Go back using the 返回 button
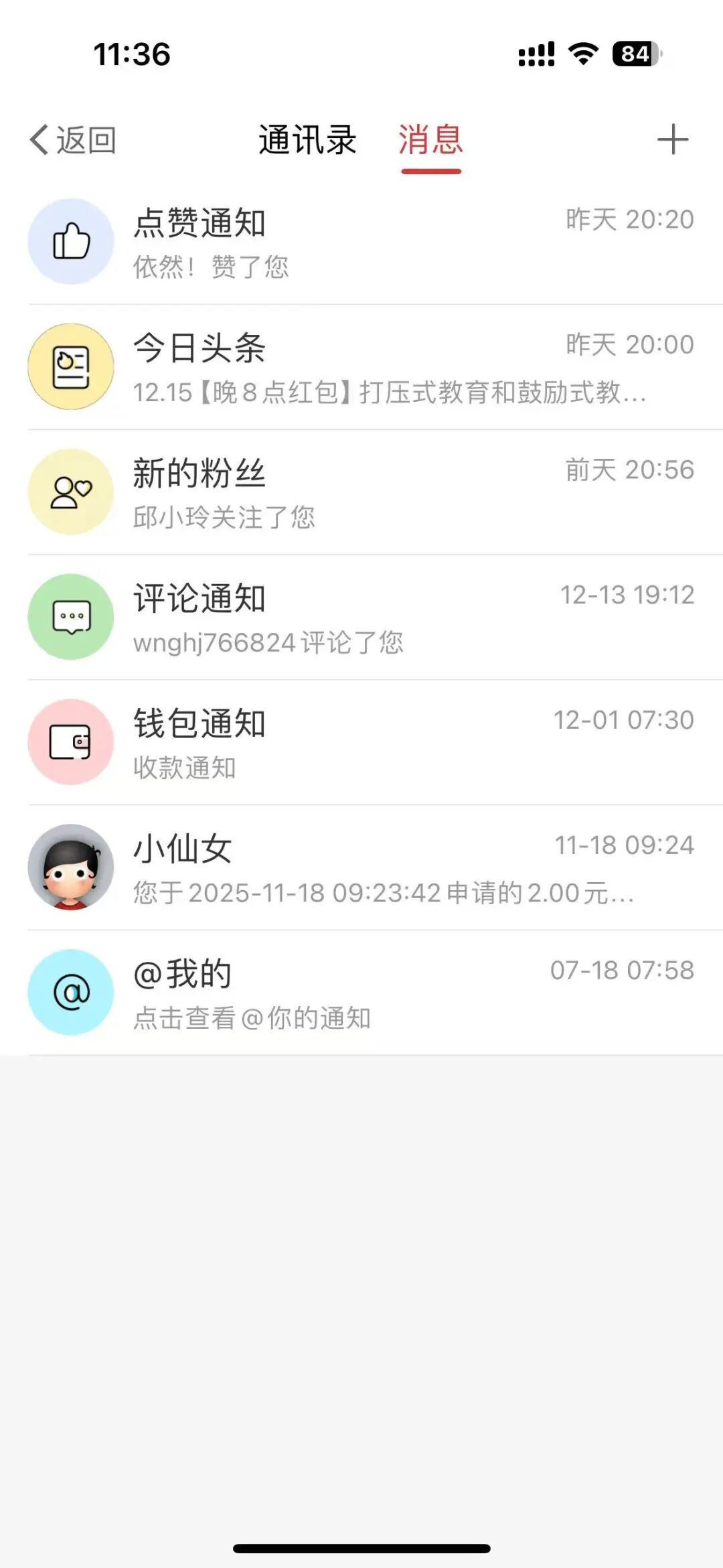Viewport: 723px width, 1568px height. (x=72, y=140)
